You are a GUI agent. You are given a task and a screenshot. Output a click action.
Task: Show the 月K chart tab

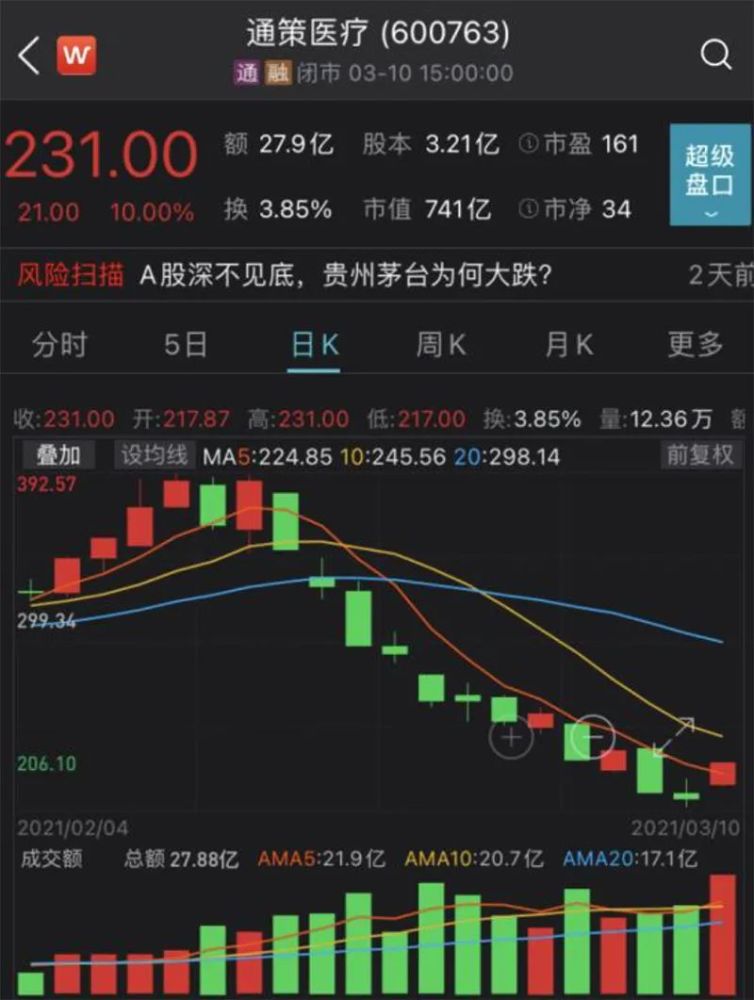pos(569,345)
